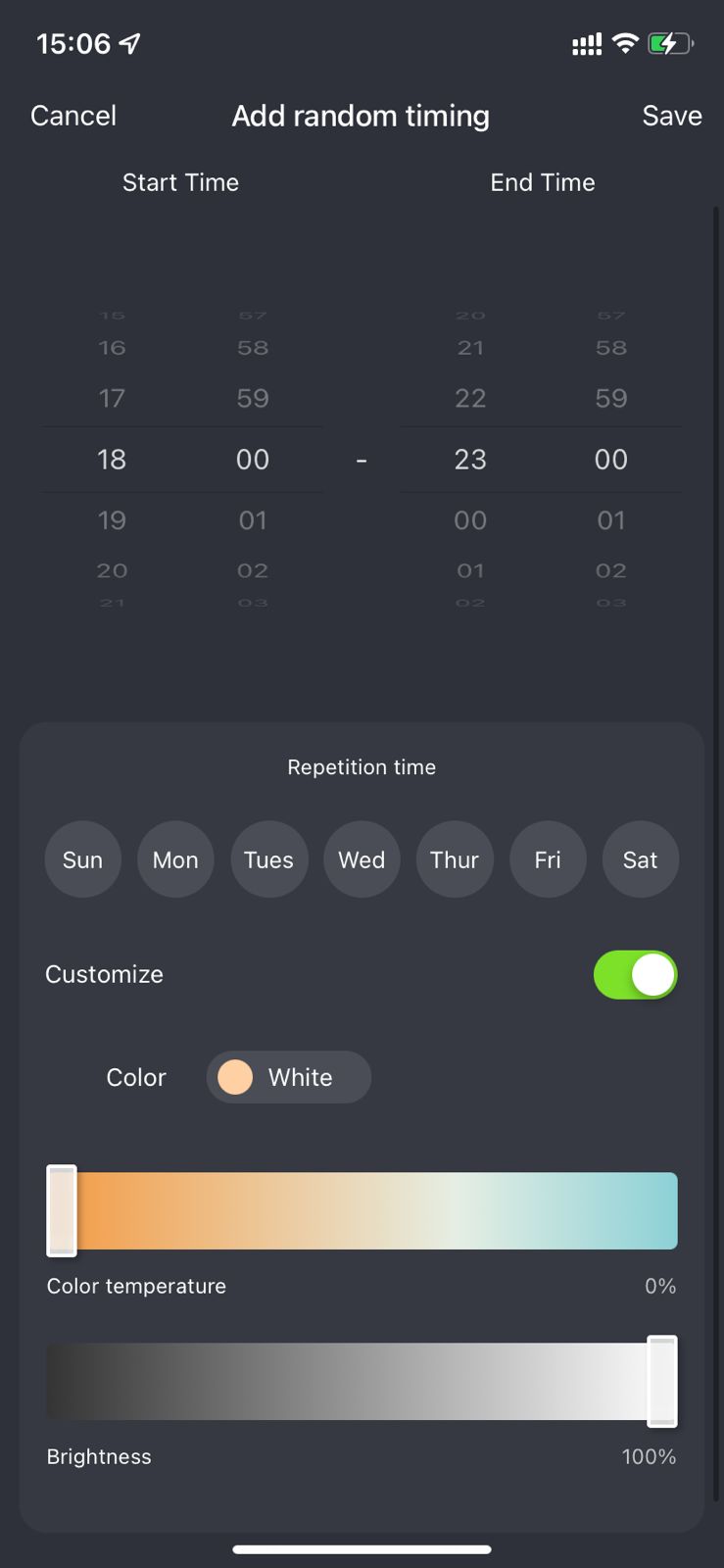Cancel adding the random timing
Image resolution: width=724 pixels, height=1568 pixels.
click(73, 116)
